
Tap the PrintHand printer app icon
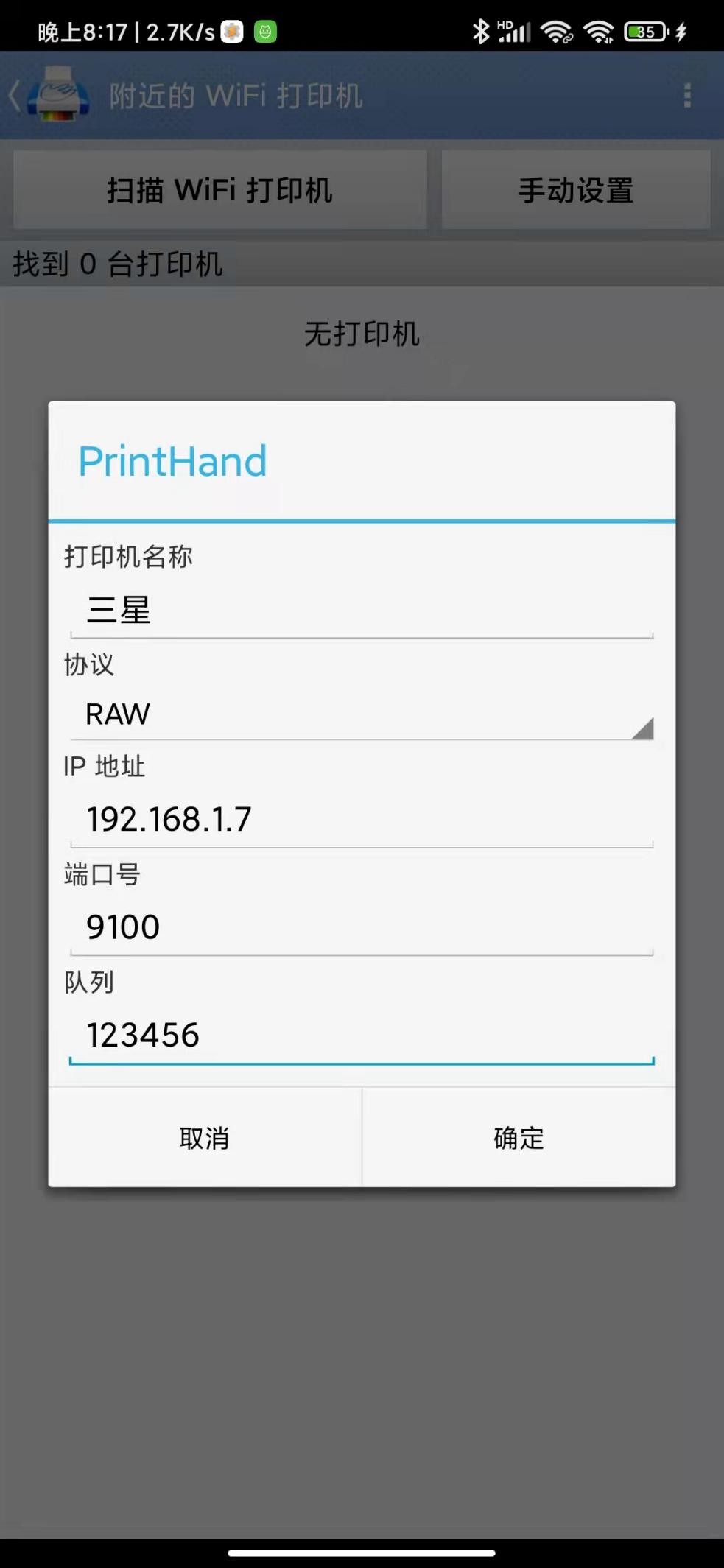(53, 94)
